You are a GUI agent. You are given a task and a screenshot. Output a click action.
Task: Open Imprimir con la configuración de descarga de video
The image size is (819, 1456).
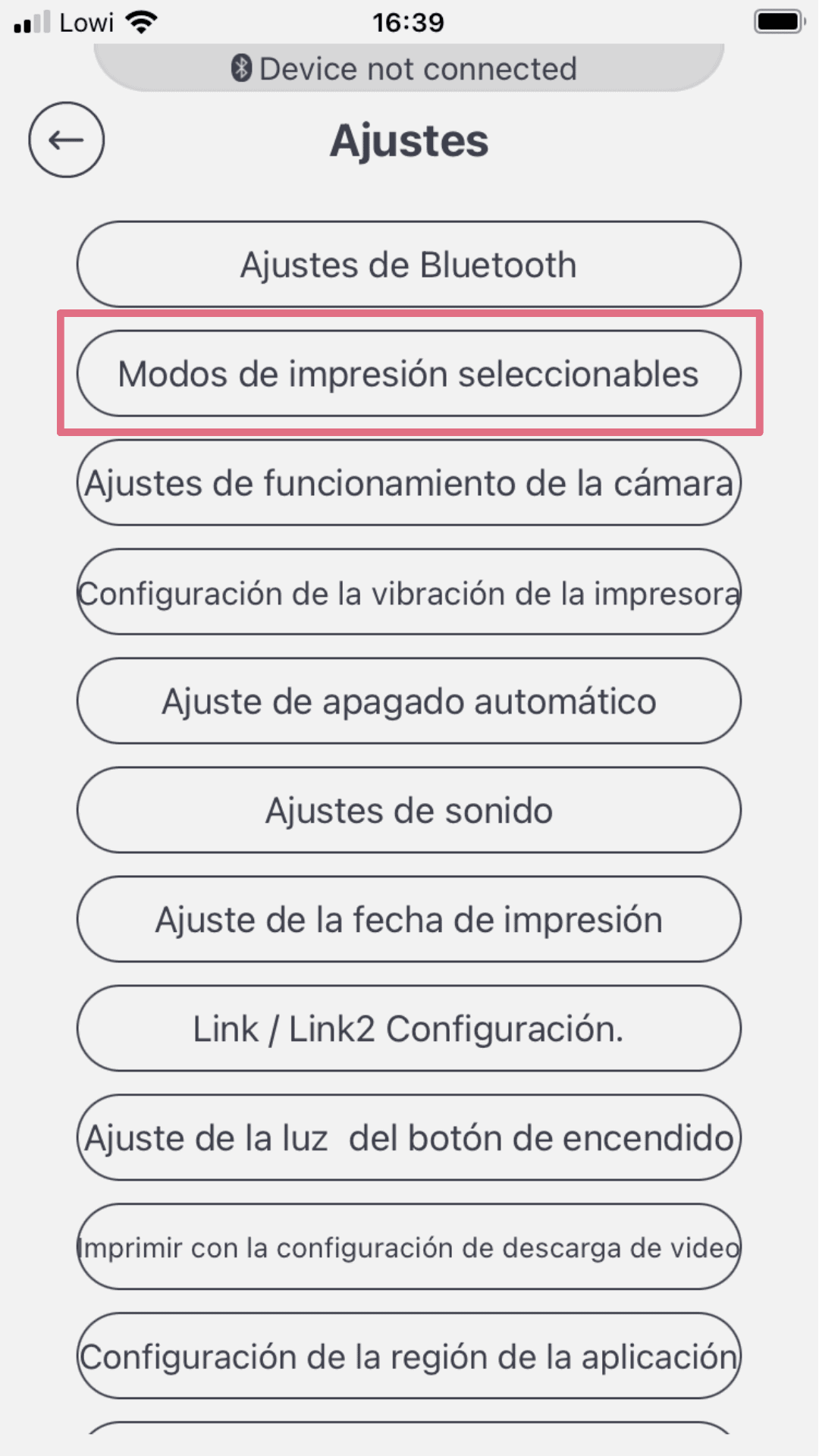[409, 1247]
